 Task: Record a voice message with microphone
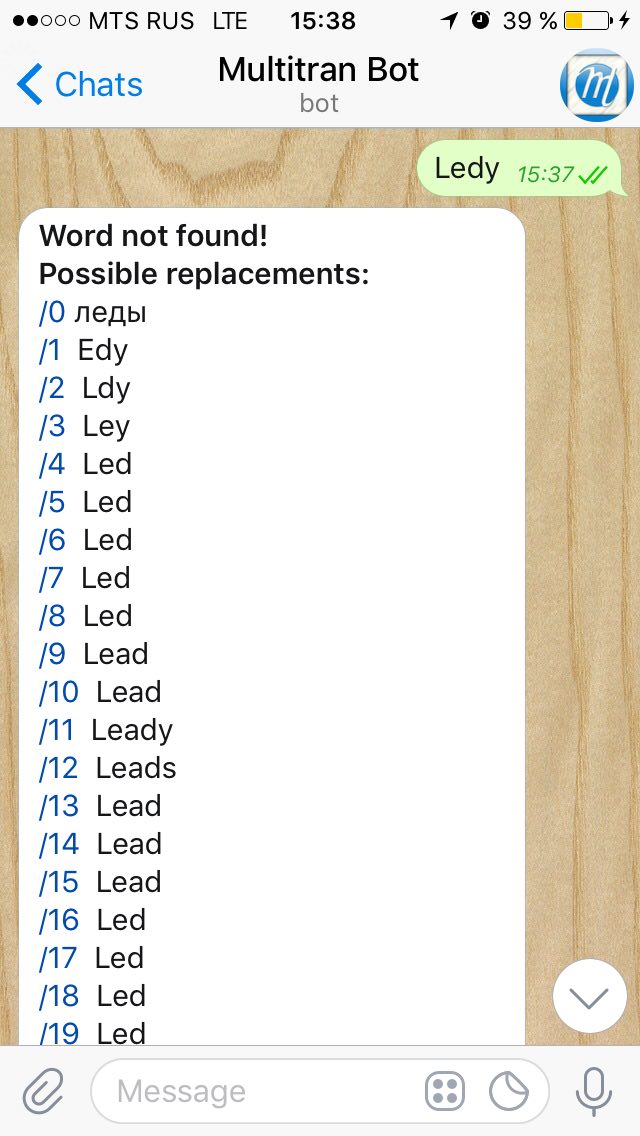pyautogui.click(x=594, y=1091)
